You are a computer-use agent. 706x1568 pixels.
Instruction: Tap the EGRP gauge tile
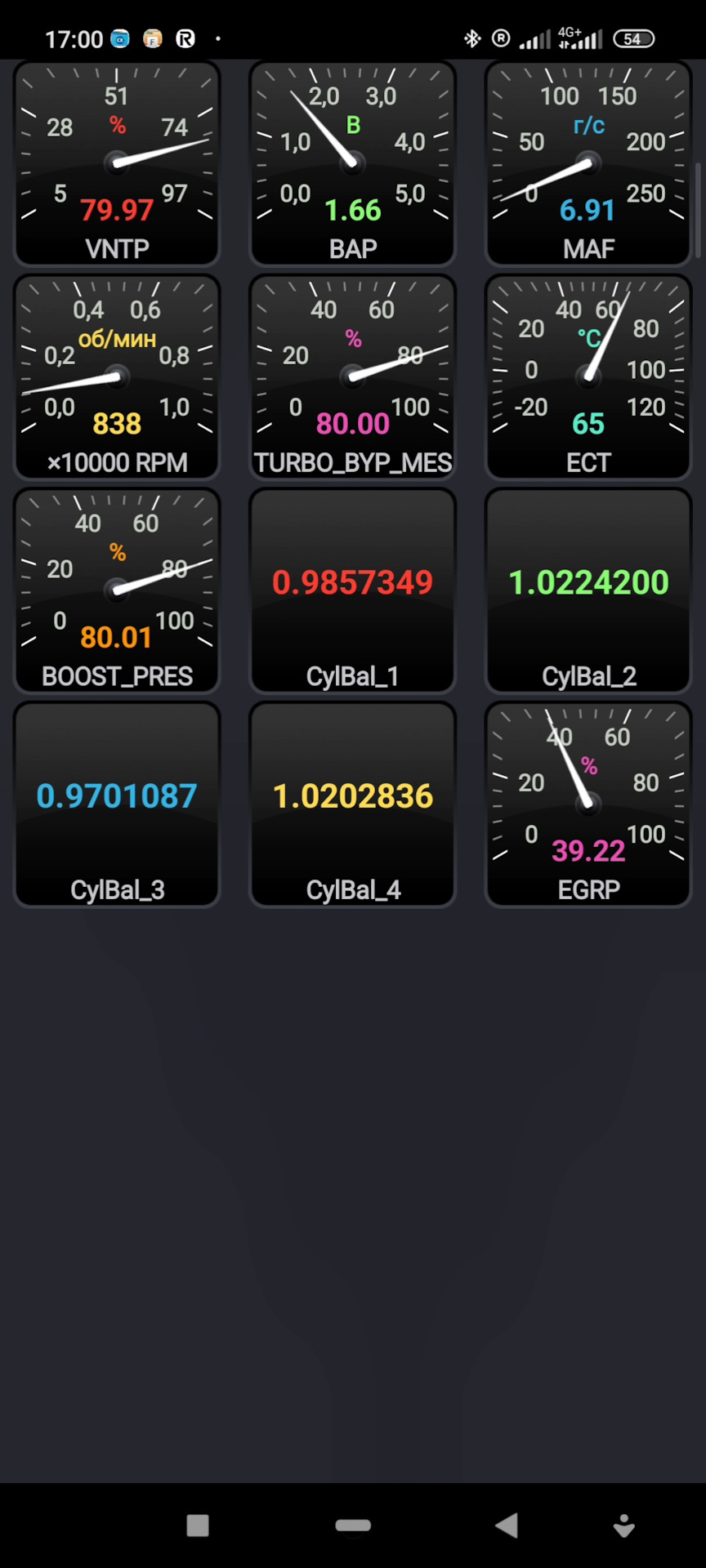pyautogui.click(x=588, y=804)
